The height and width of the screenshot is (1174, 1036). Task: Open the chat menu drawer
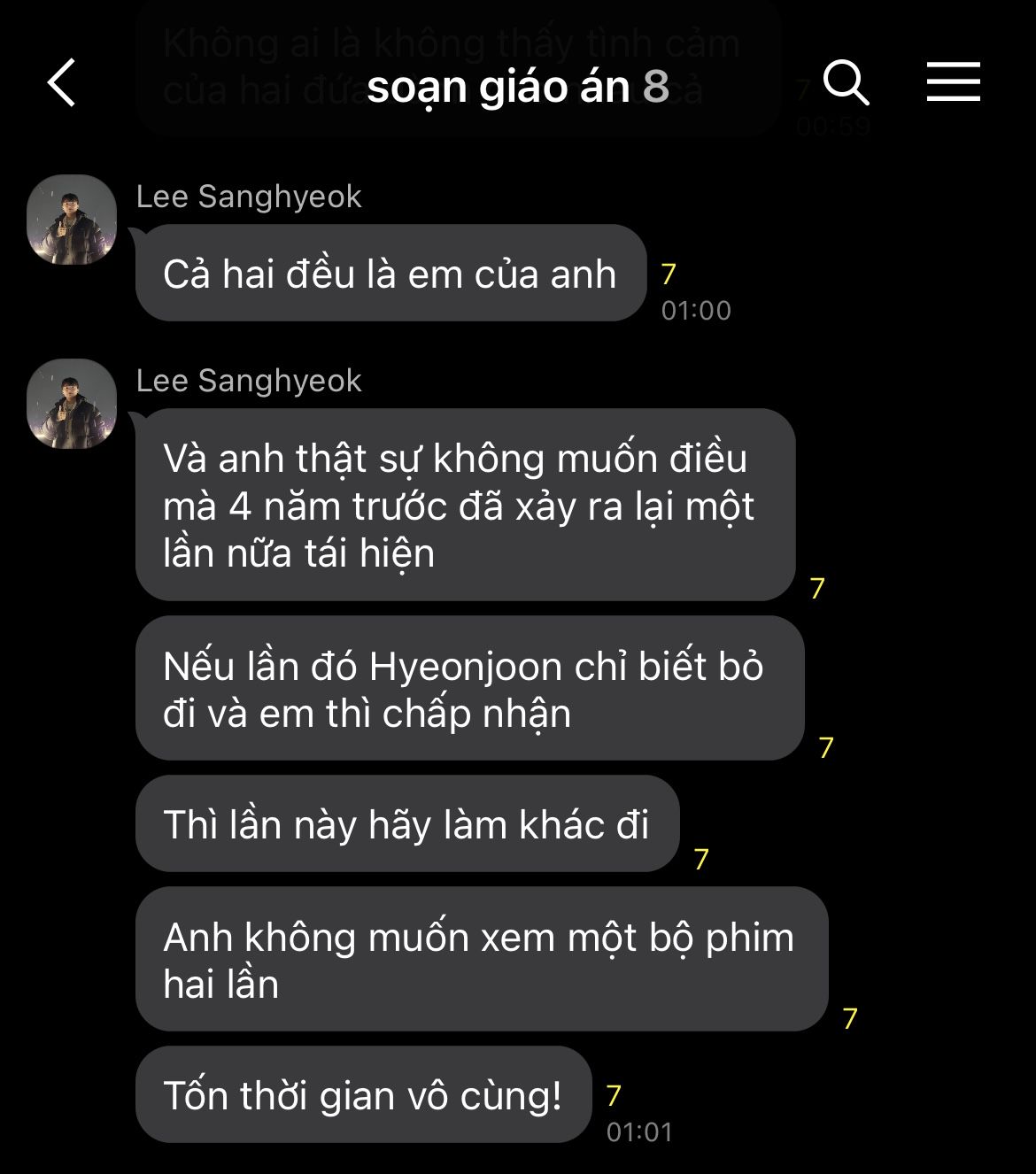(x=954, y=81)
